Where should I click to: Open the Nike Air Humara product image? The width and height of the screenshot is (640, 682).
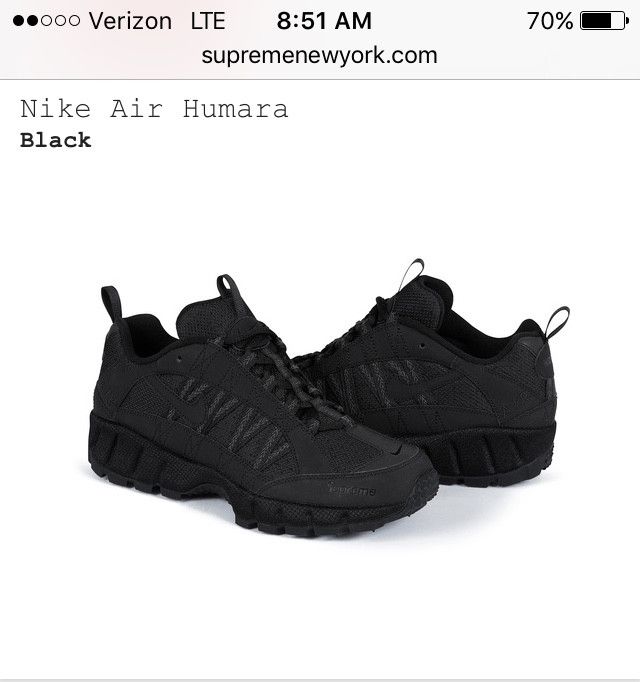pyautogui.click(x=330, y=400)
